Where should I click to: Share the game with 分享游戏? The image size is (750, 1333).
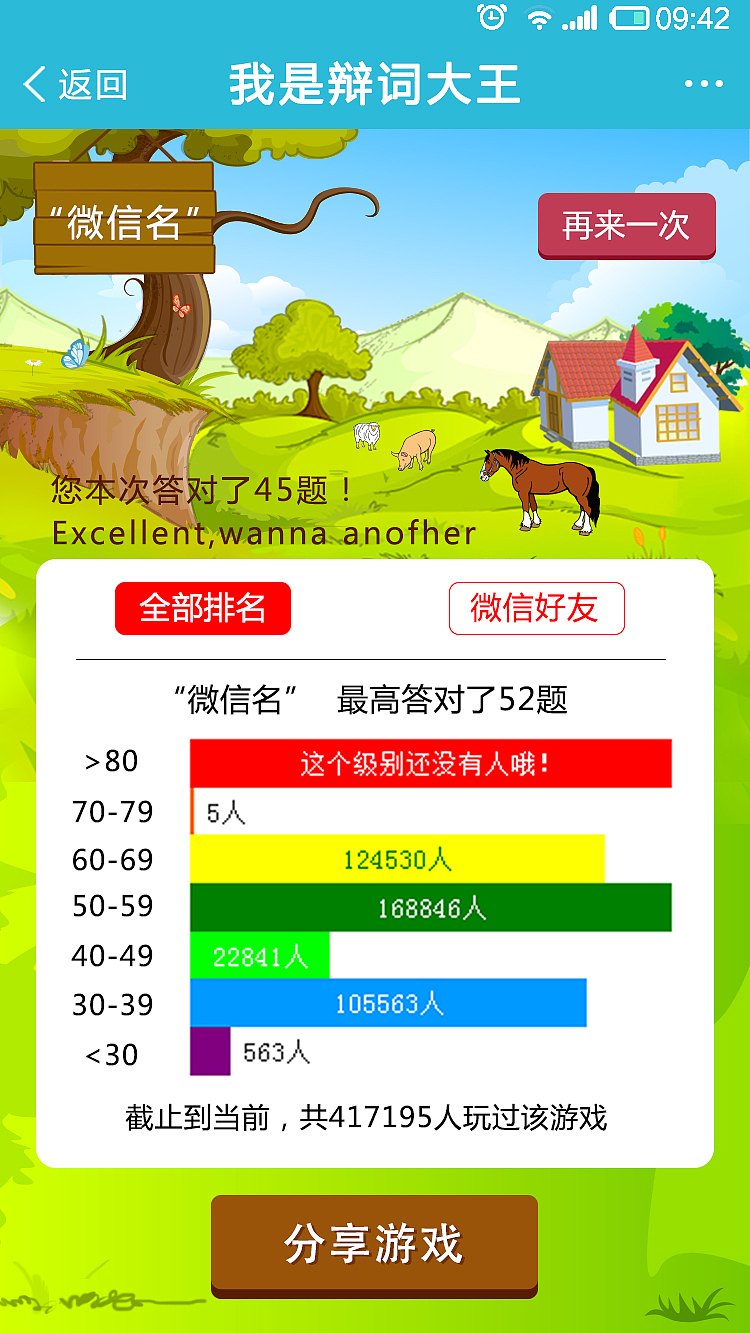(x=374, y=1245)
